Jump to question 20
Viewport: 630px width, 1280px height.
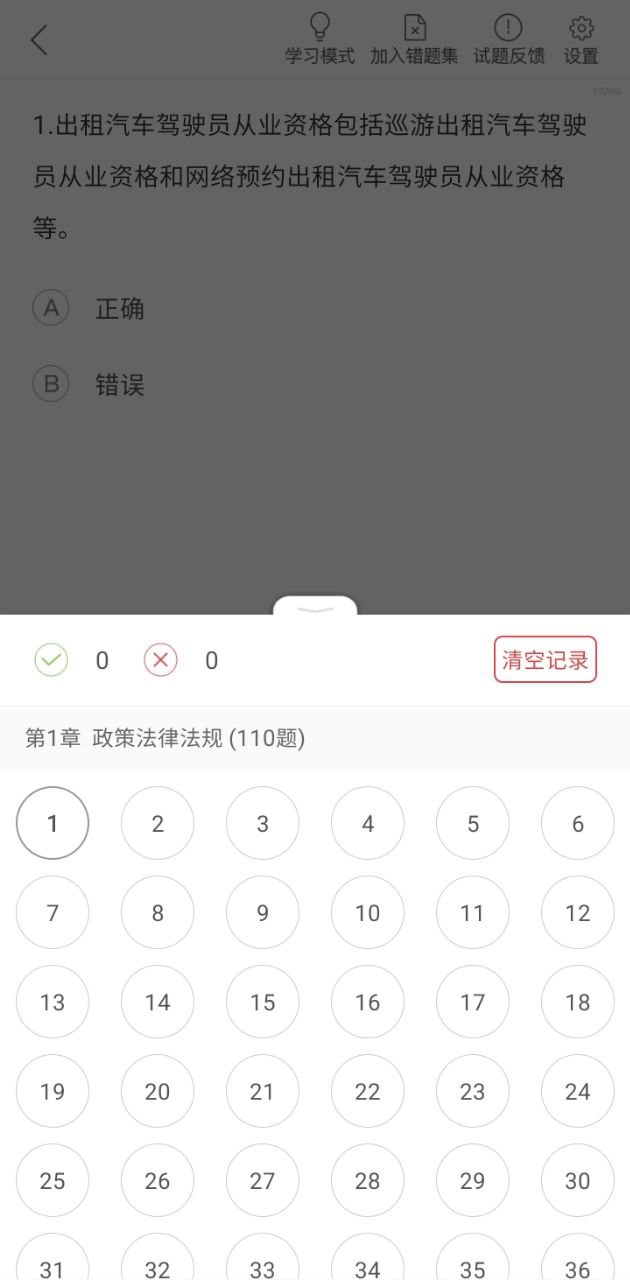158,1091
